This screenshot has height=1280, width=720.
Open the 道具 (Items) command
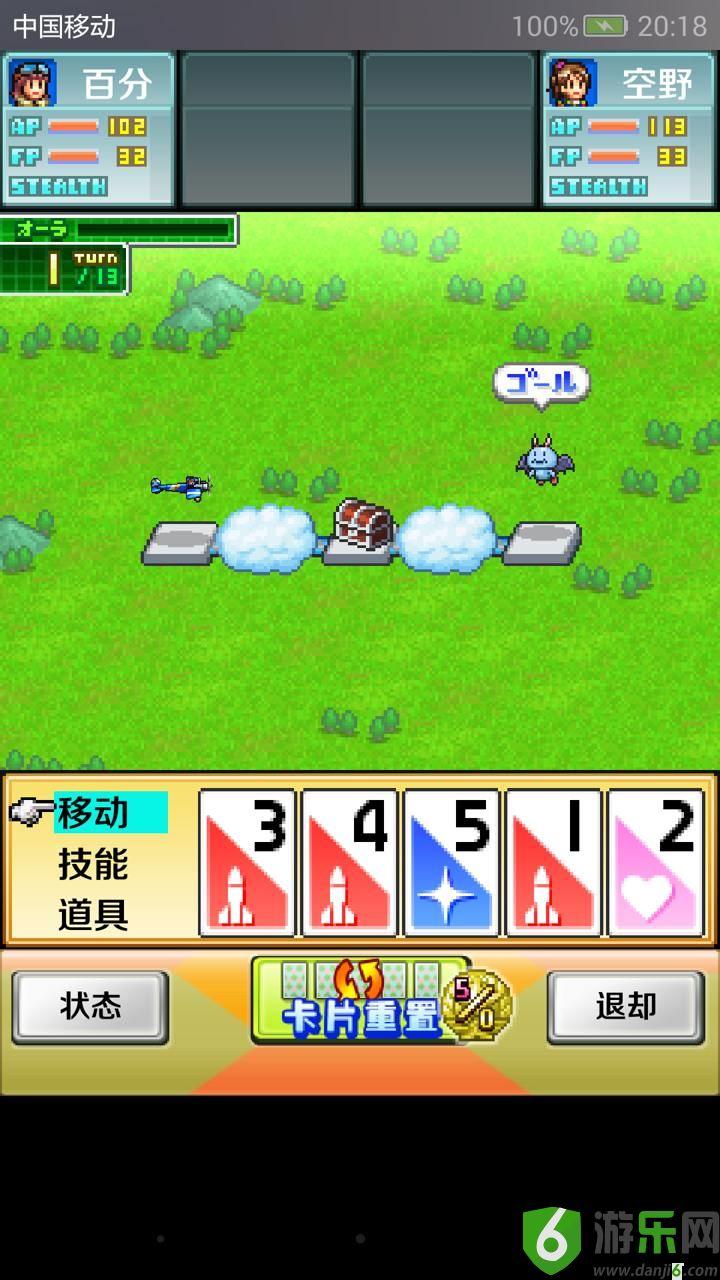pos(93,914)
